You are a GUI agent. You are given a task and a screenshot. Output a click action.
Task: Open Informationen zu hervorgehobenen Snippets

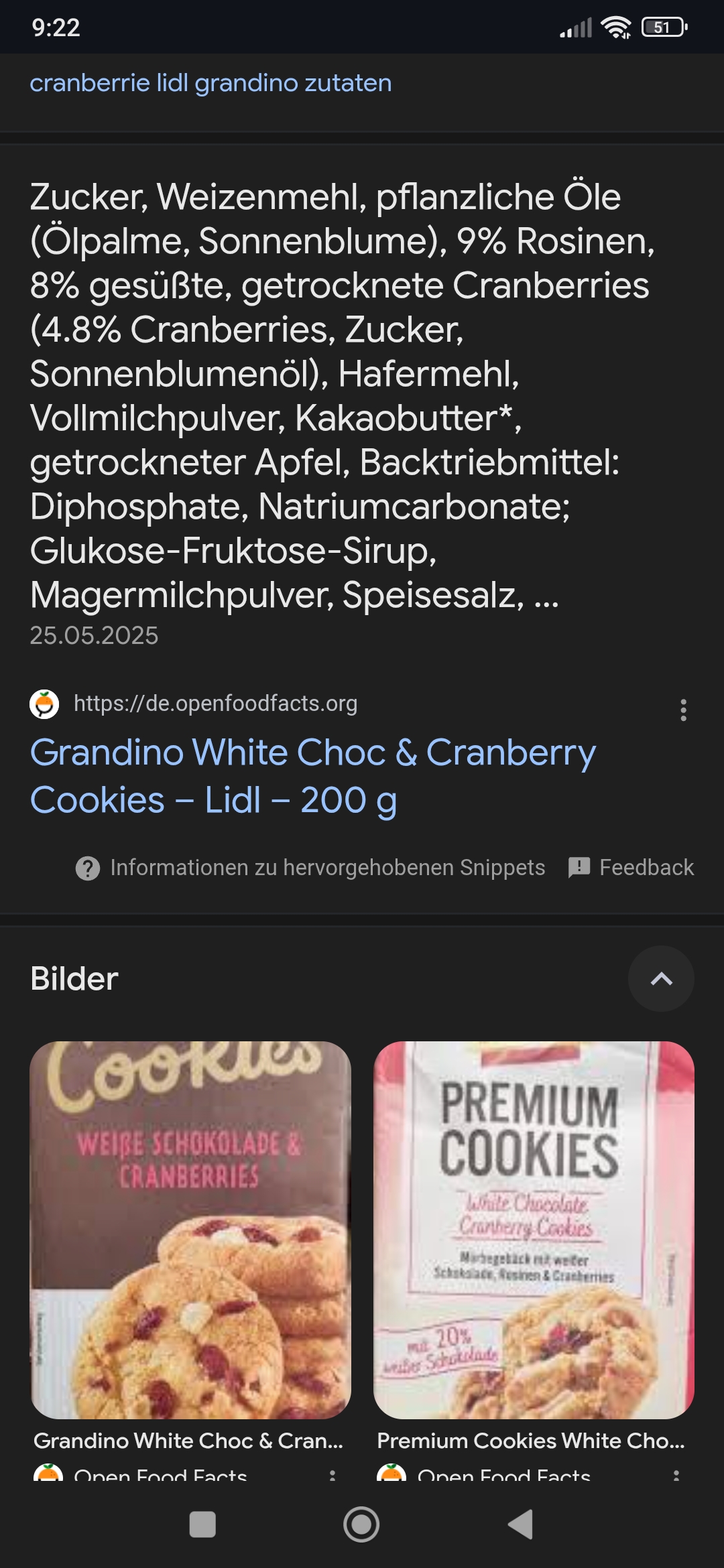click(x=310, y=868)
